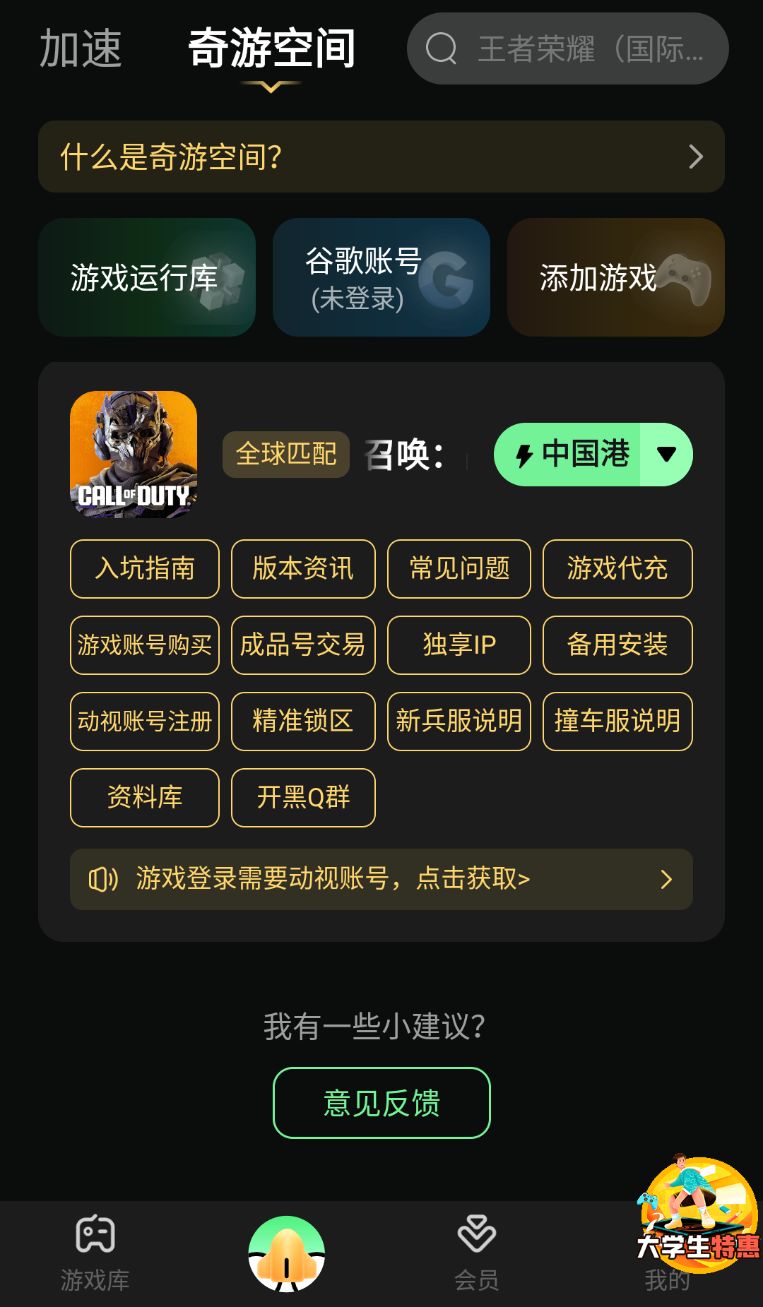The width and height of the screenshot is (763, 1307).
Task: Open the 游戏运行库 runtime library card
Action: [147, 277]
